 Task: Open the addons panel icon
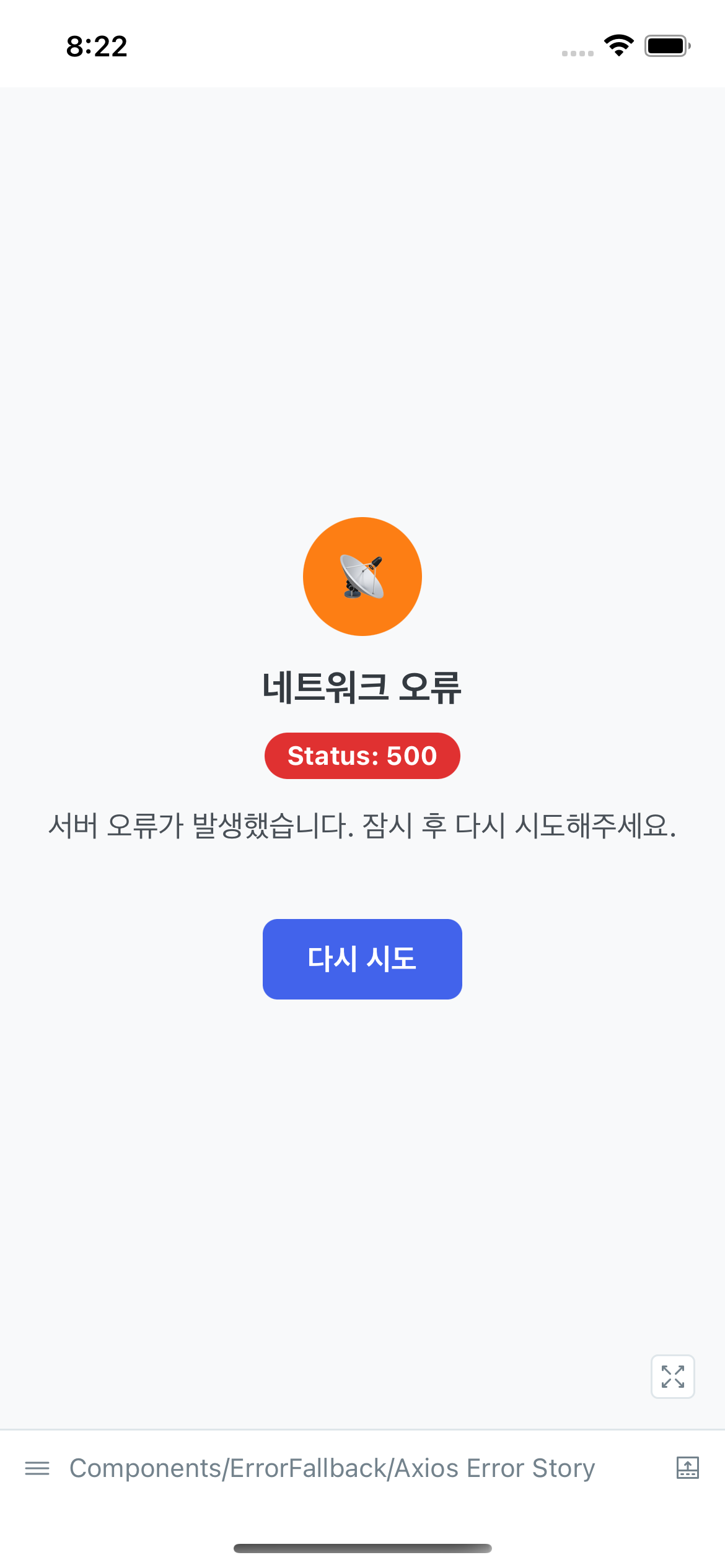click(x=687, y=1468)
